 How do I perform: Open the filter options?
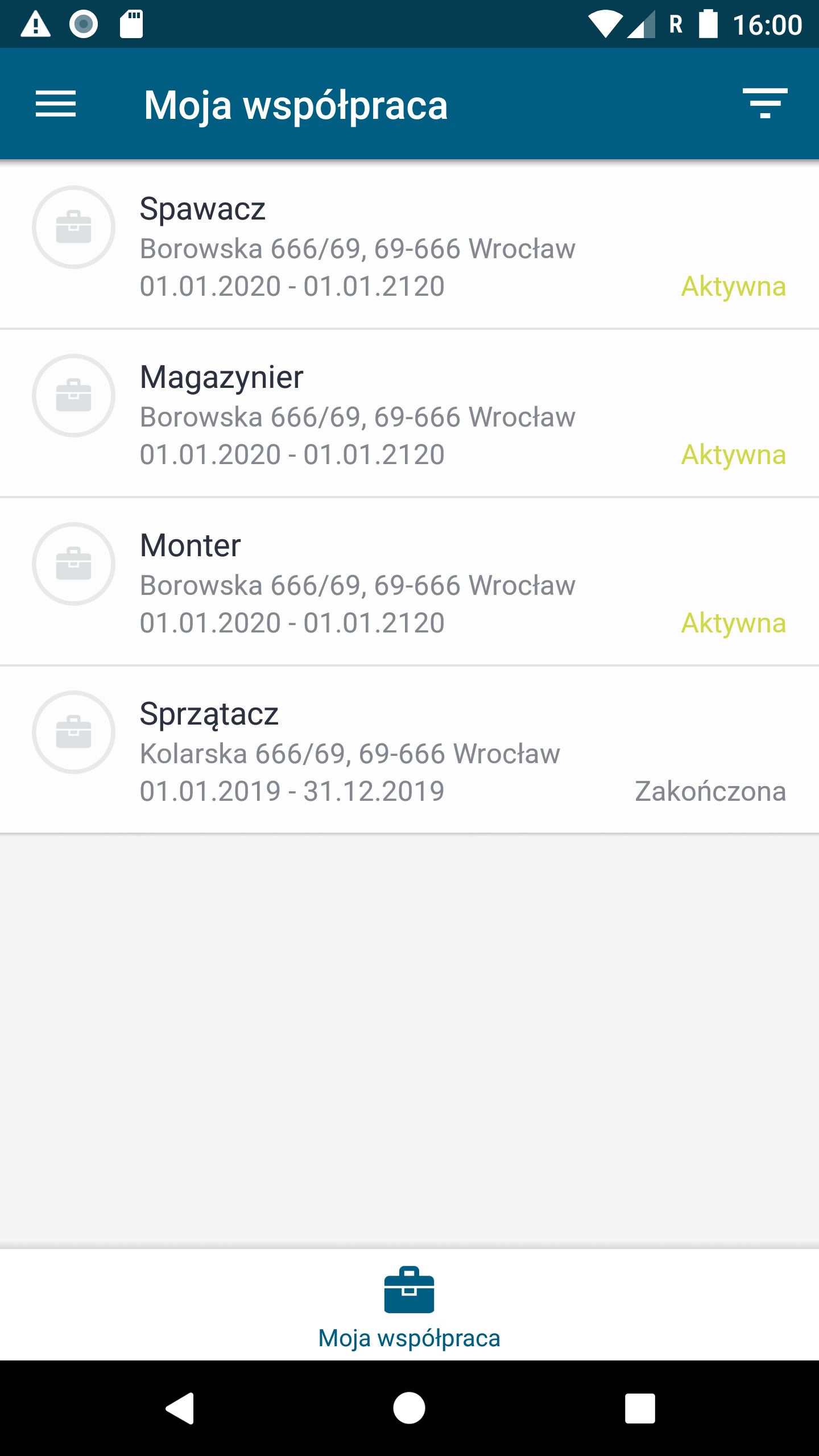764,104
